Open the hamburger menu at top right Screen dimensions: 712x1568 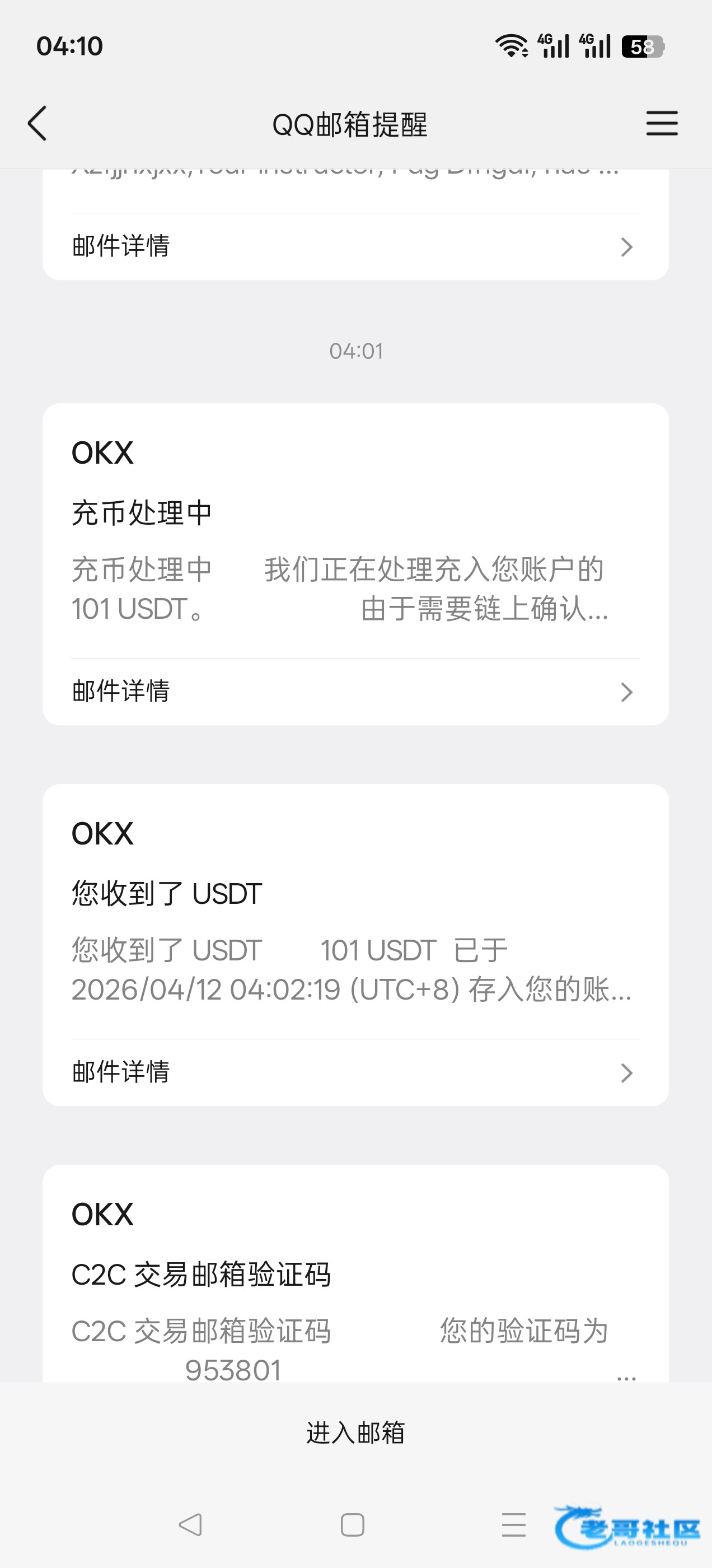[662, 124]
